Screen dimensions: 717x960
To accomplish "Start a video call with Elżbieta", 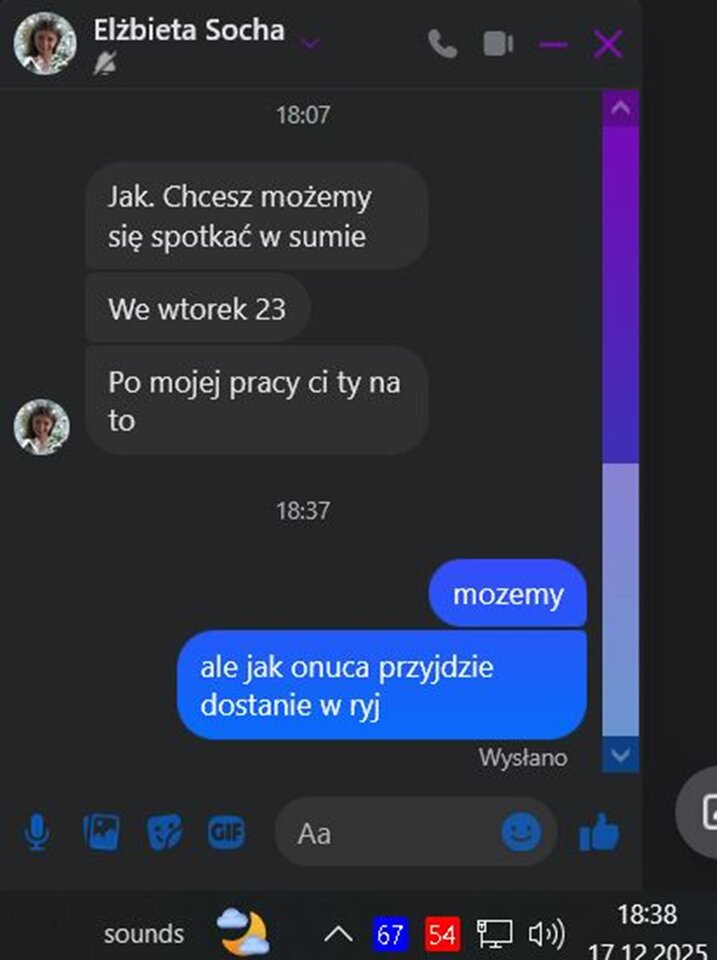I will (x=498, y=43).
